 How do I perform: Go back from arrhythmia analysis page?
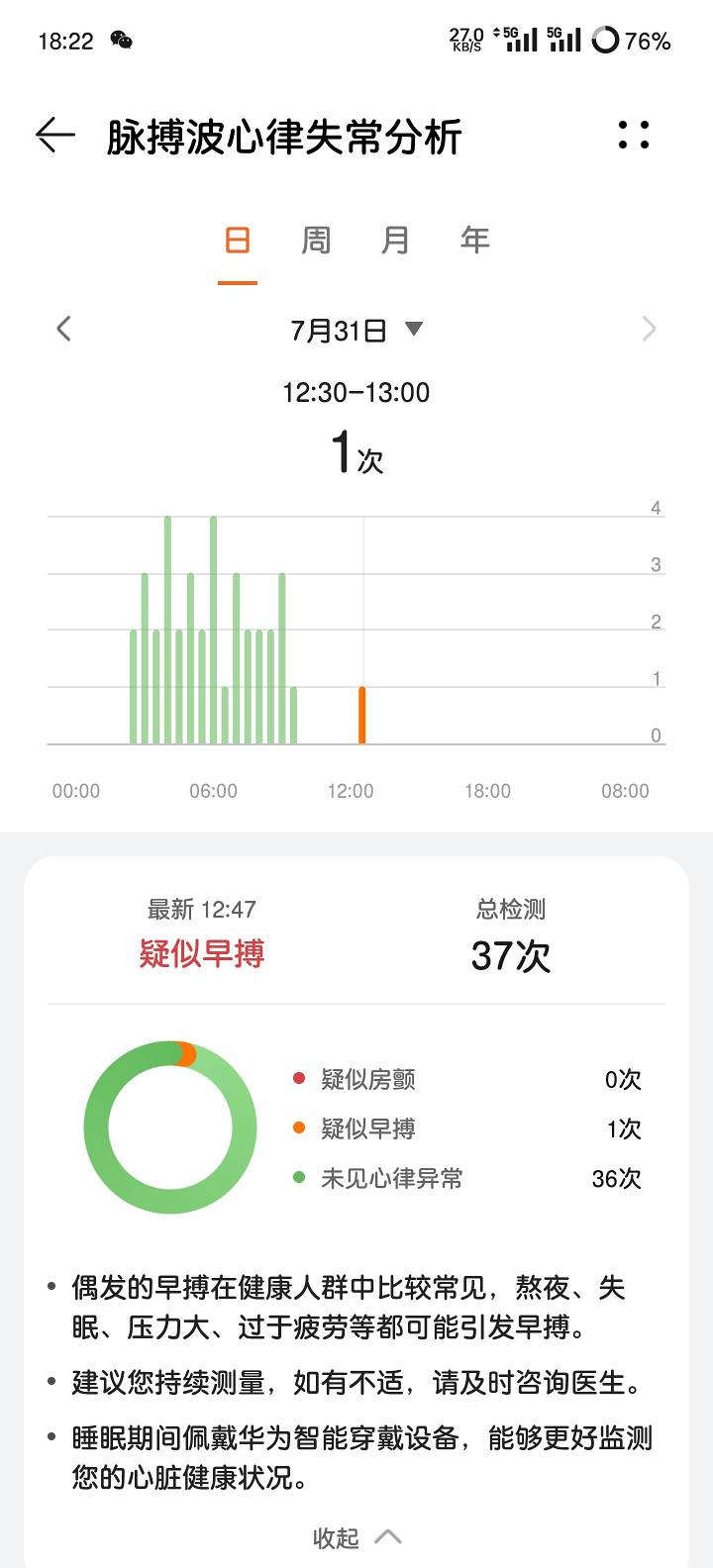tap(55, 135)
